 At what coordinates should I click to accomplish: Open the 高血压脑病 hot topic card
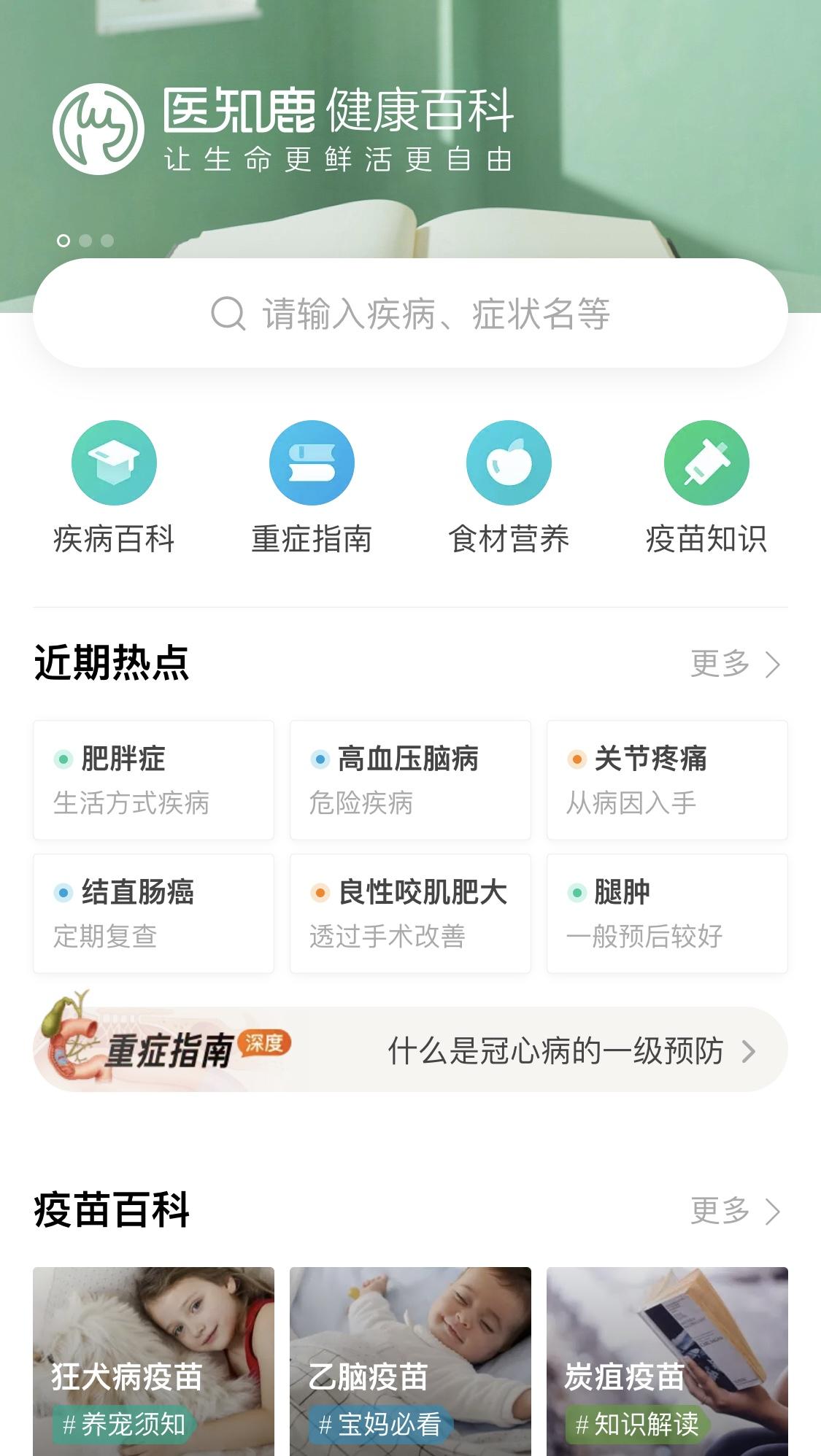tap(410, 780)
